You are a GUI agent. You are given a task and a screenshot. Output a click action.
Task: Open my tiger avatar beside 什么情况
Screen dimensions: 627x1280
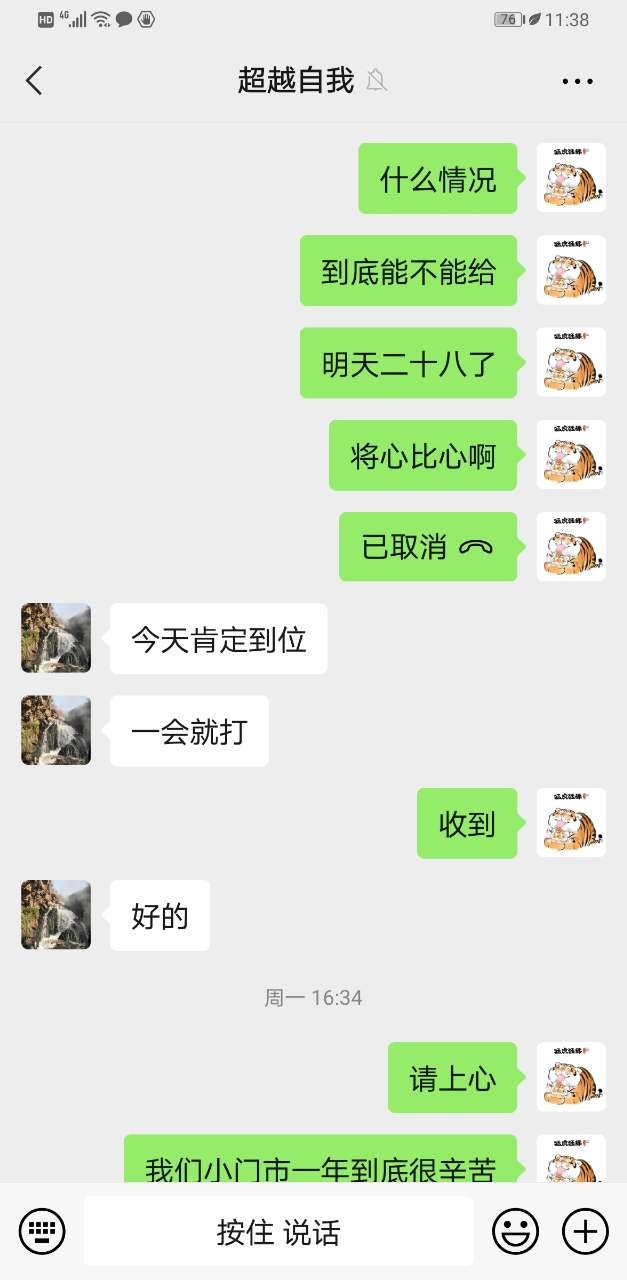[x=571, y=178]
